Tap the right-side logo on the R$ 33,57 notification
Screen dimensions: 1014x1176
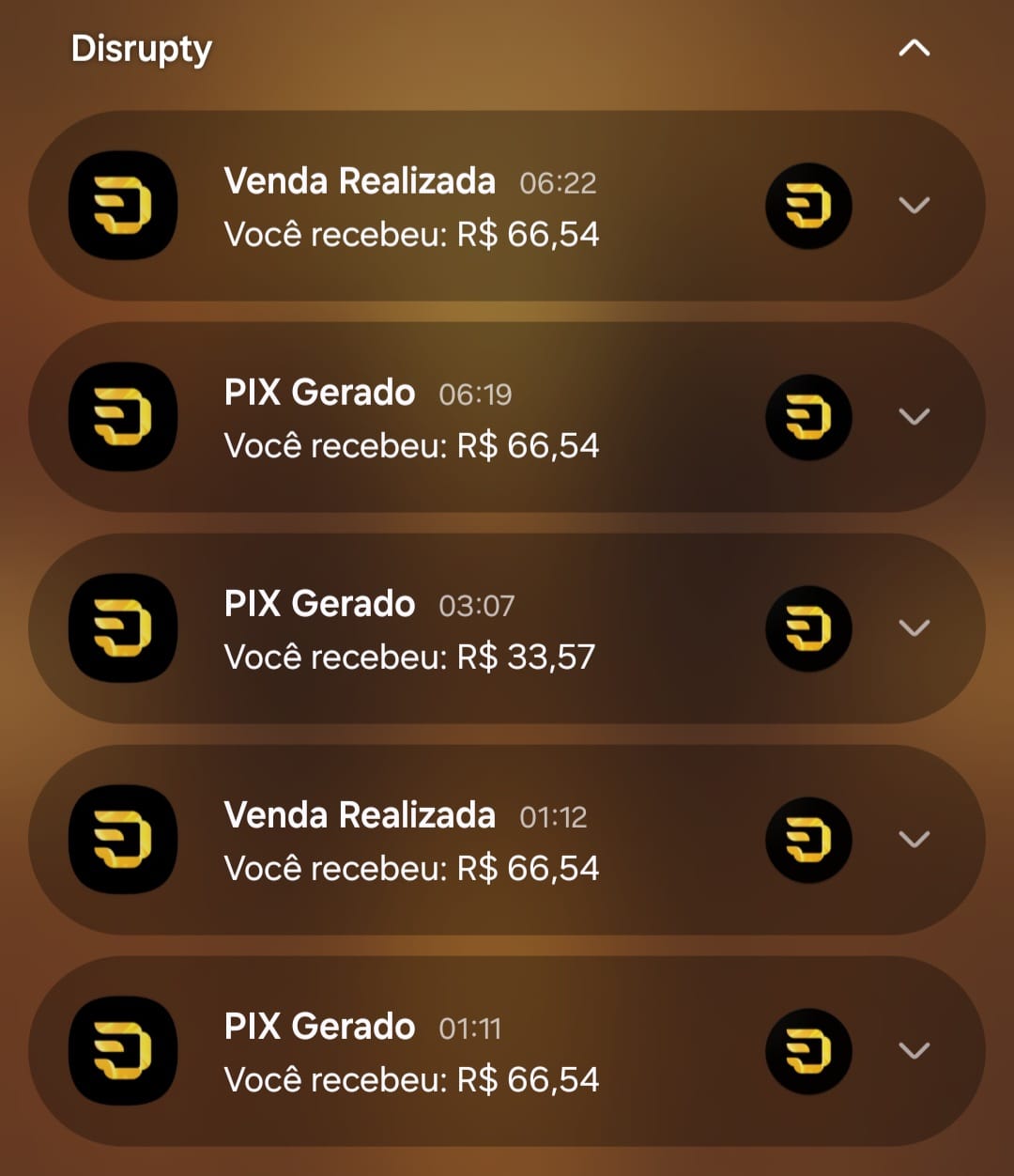tap(809, 628)
